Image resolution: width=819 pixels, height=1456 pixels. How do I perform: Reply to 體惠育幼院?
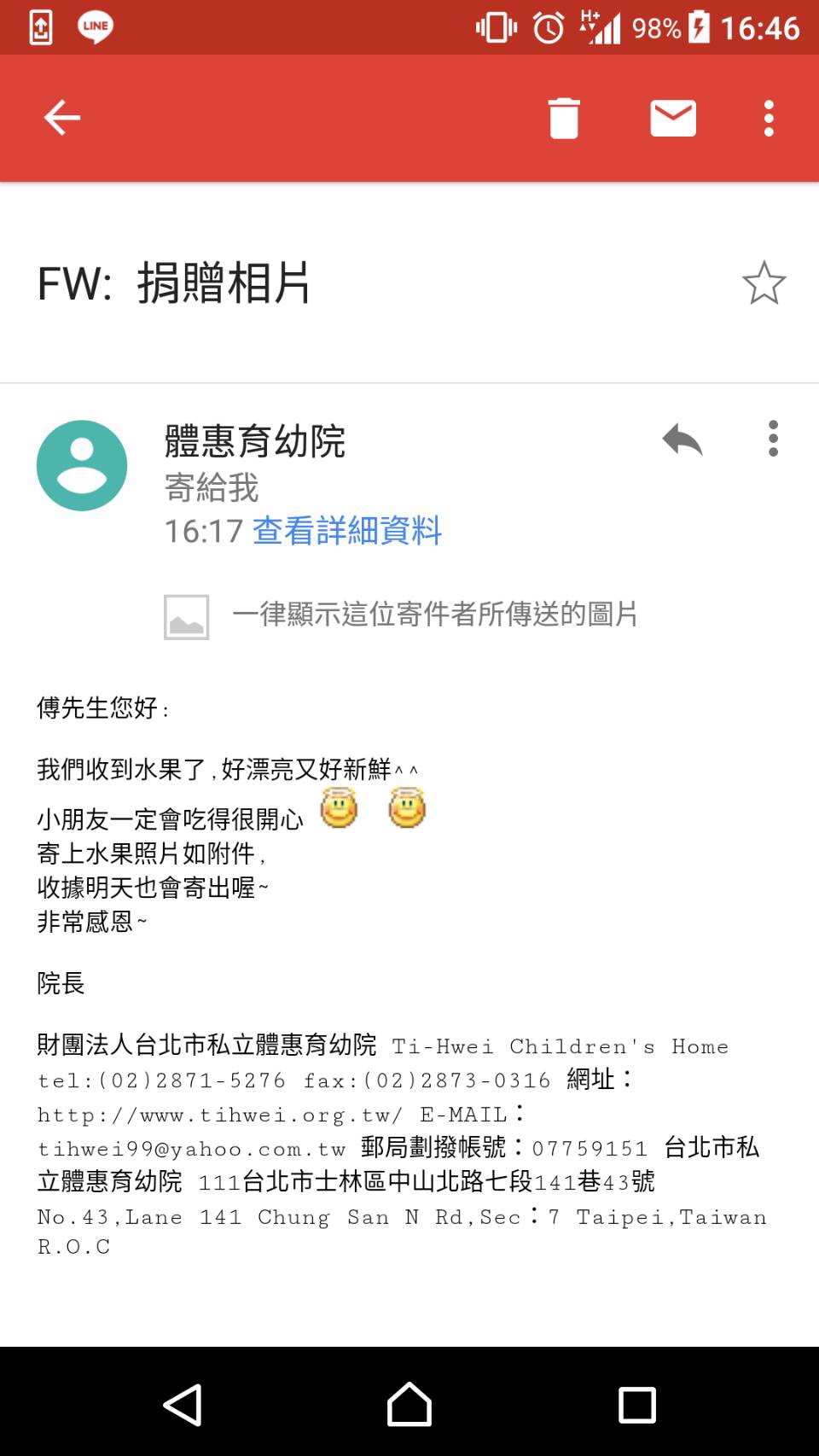(x=682, y=439)
